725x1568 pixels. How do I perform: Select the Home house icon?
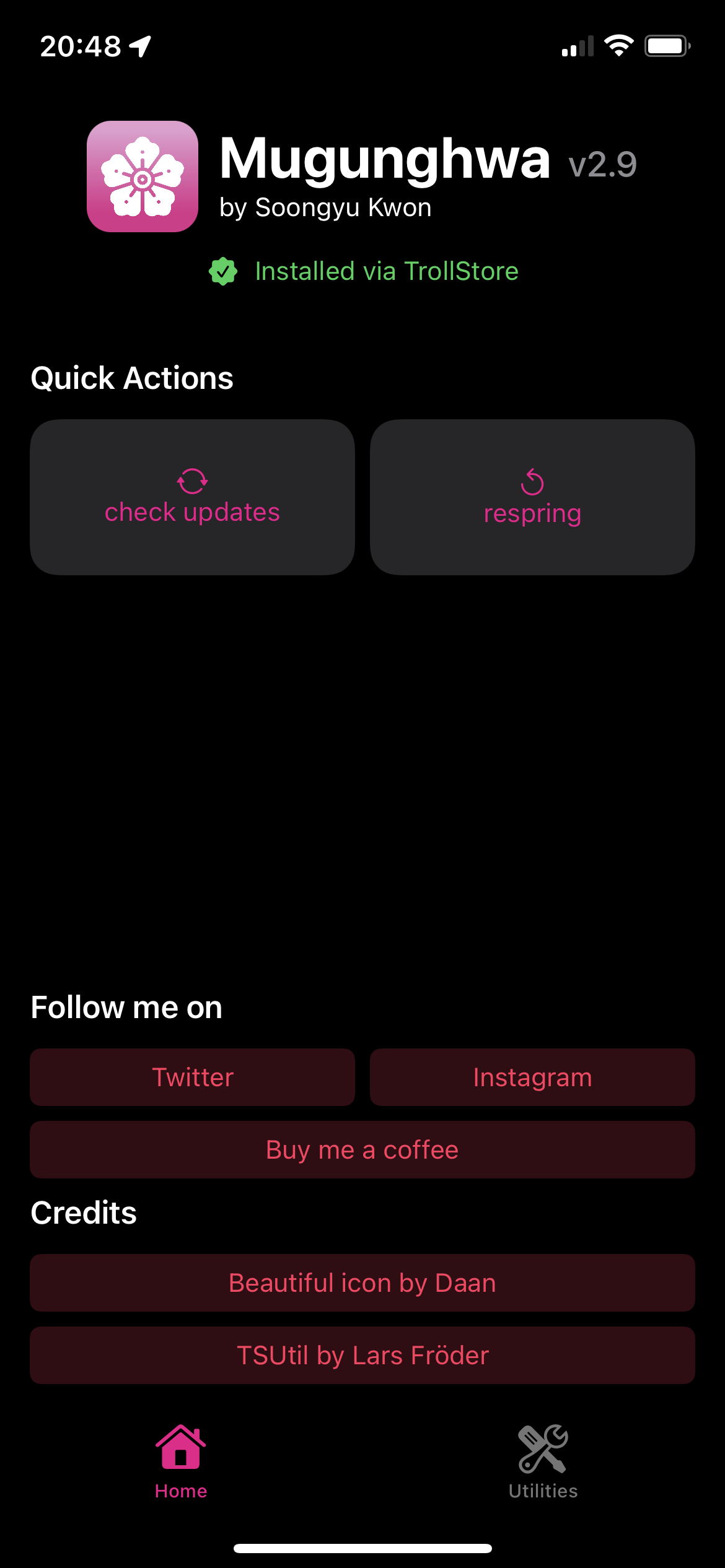point(179,1448)
